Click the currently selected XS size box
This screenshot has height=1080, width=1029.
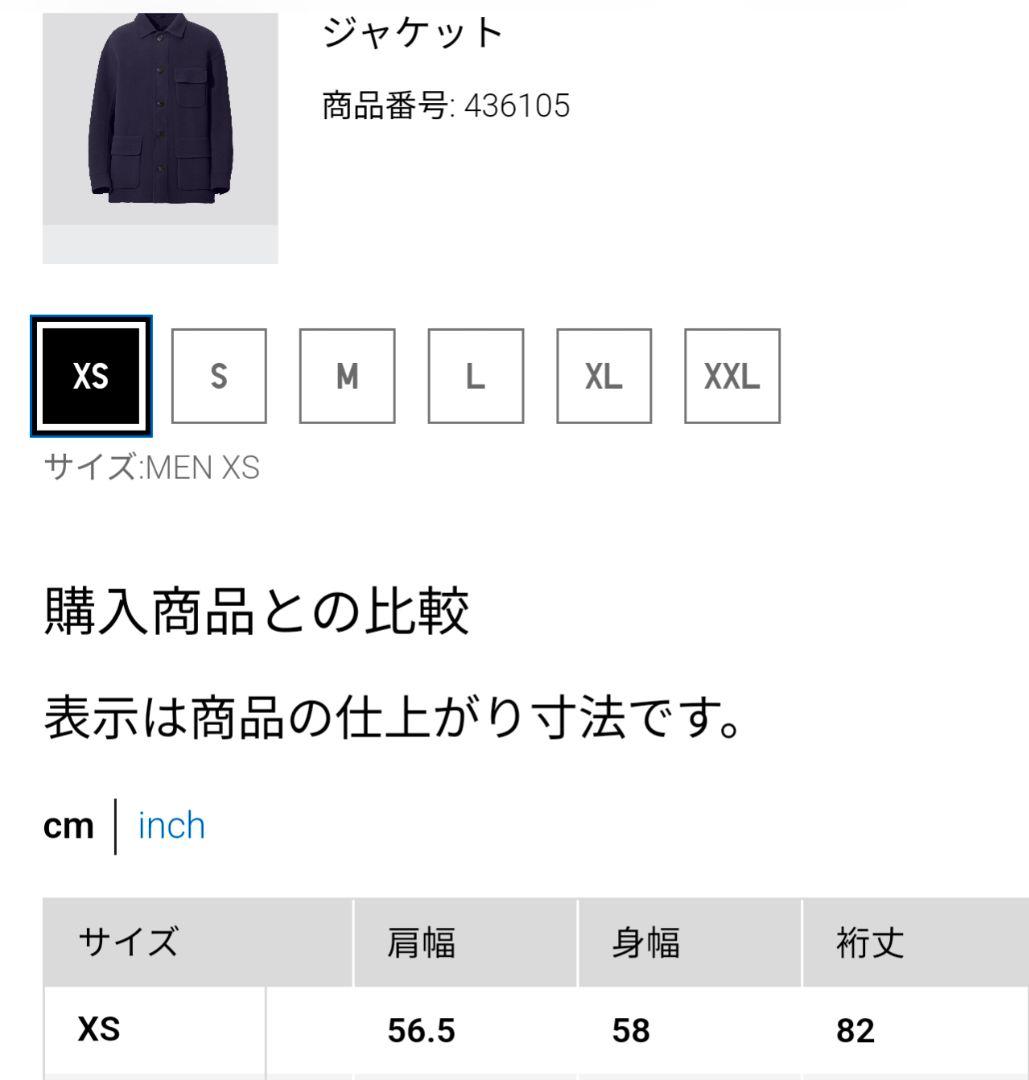pos(91,375)
